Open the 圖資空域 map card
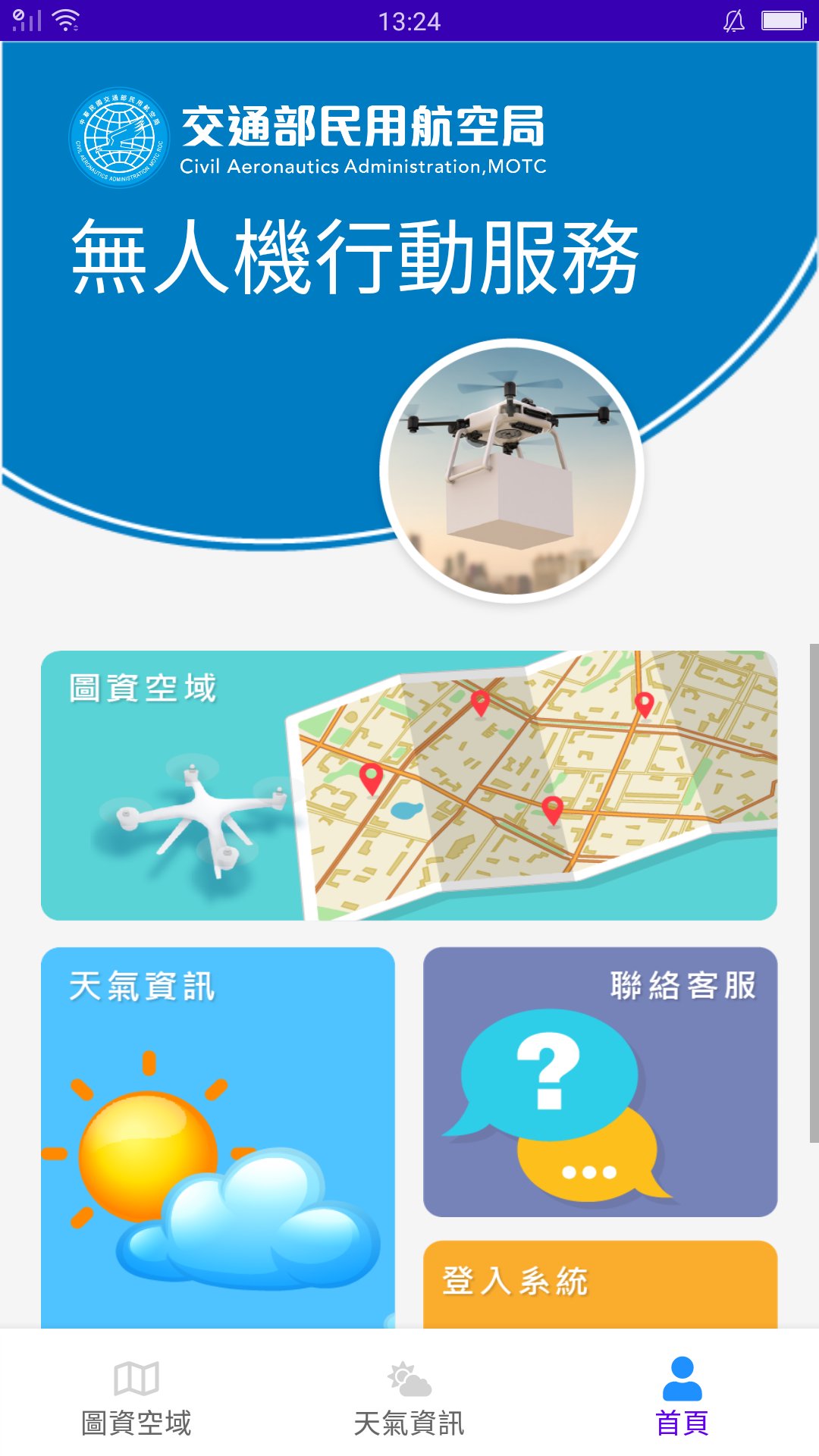819x1456 pixels. (x=409, y=786)
